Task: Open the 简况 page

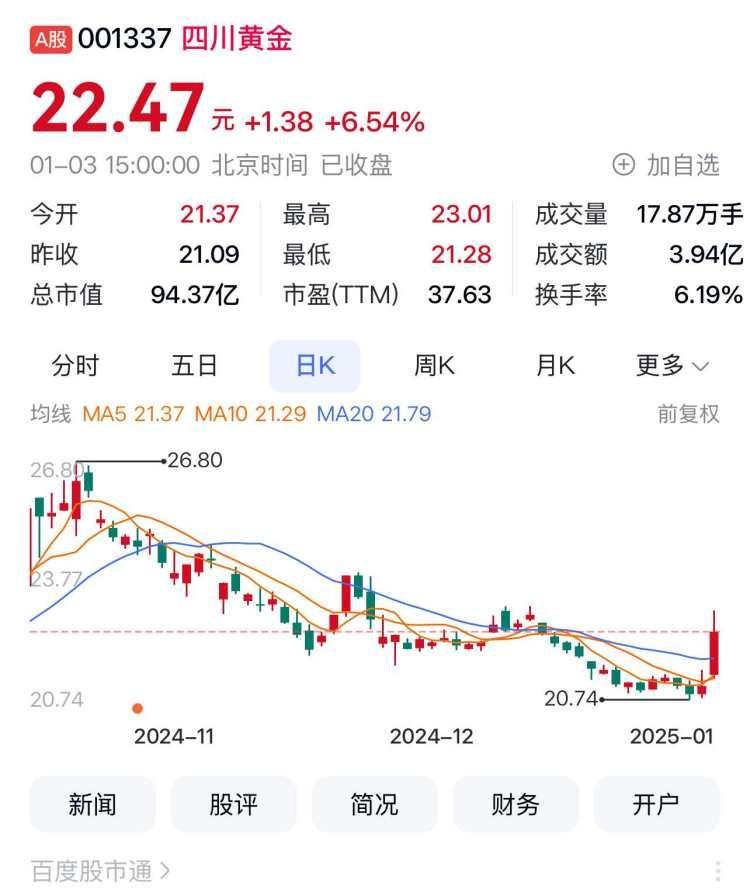Action: click(373, 803)
